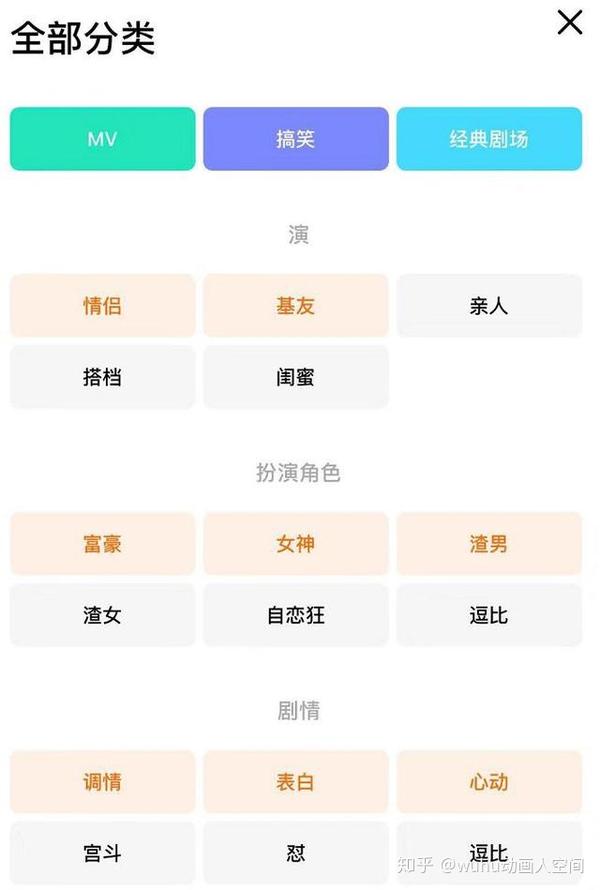Close the 全部分类 panel
600x890 pixels.
click(x=569, y=22)
